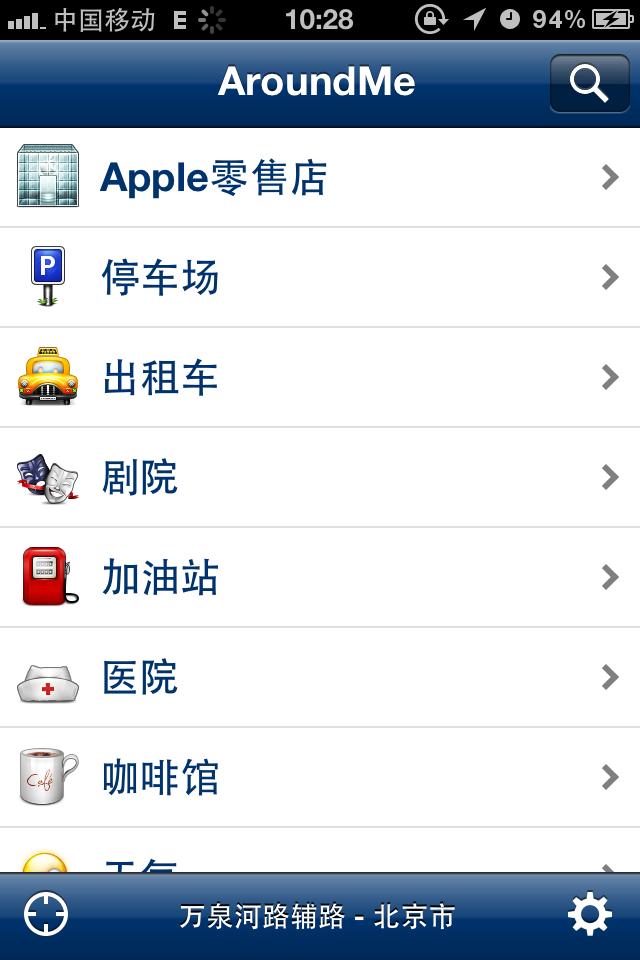640x960 pixels.
Task: Show nearby 医院
Action: point(320,678)
